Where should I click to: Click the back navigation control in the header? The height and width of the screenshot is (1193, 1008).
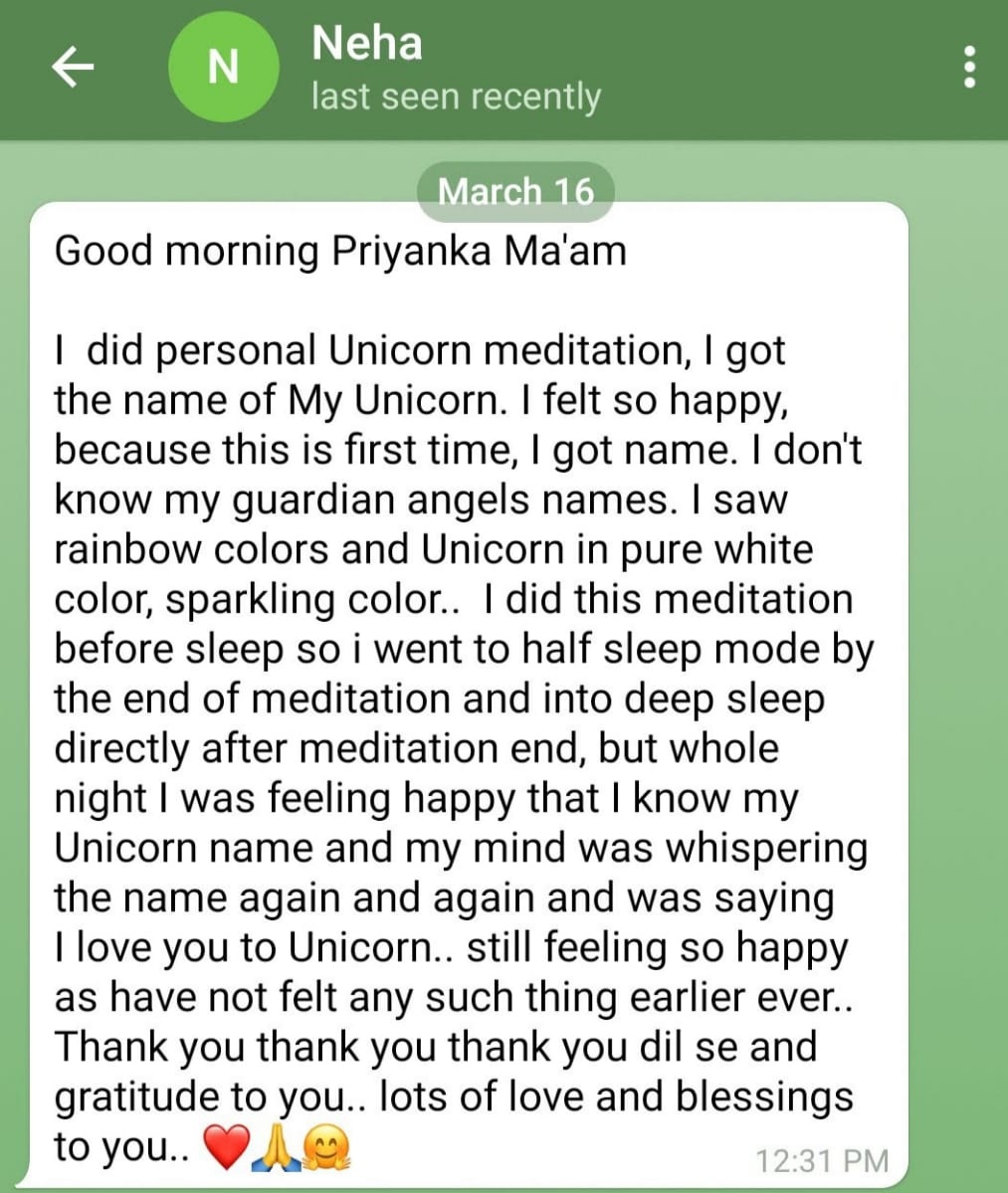[71, 68]
